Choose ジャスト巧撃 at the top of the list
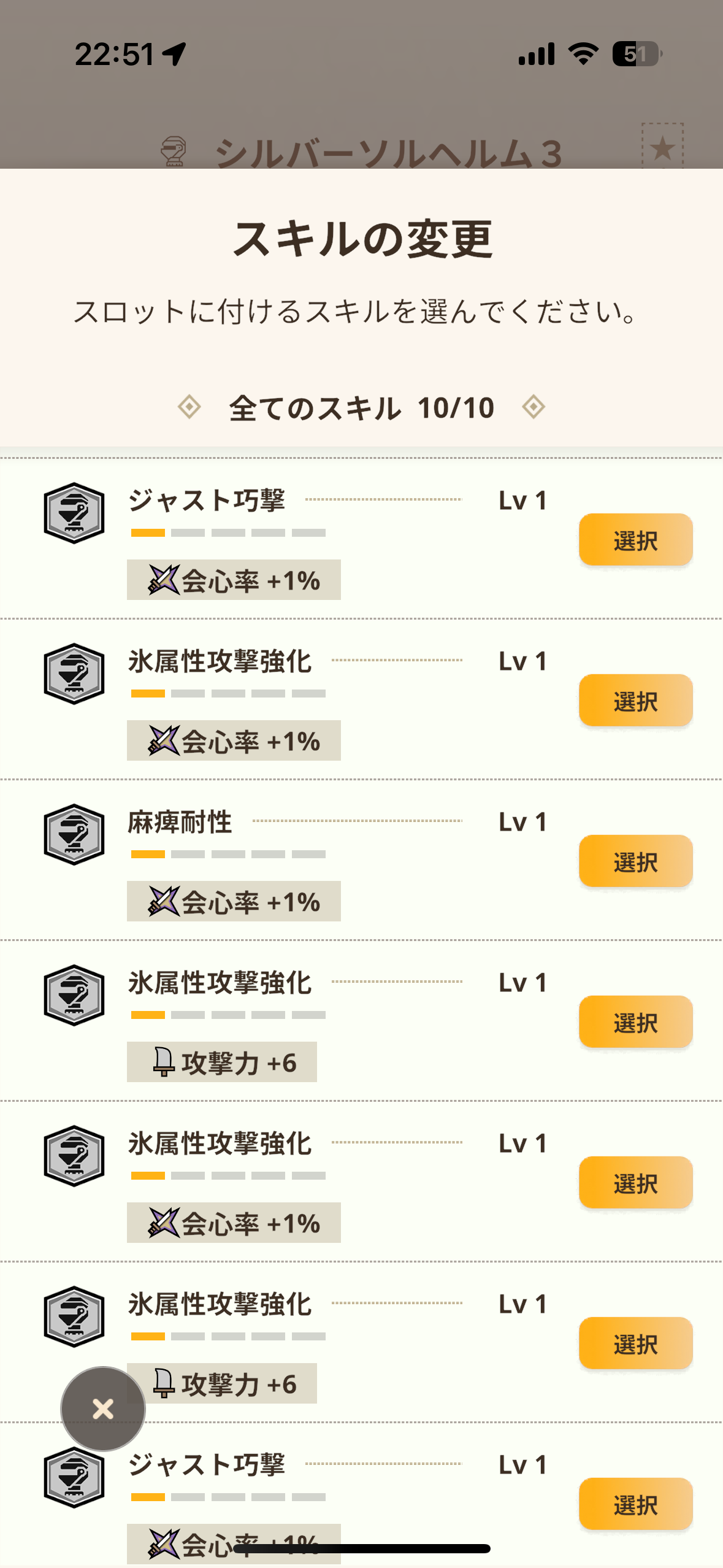This screenshot has height=1568, width=723. 635,539
